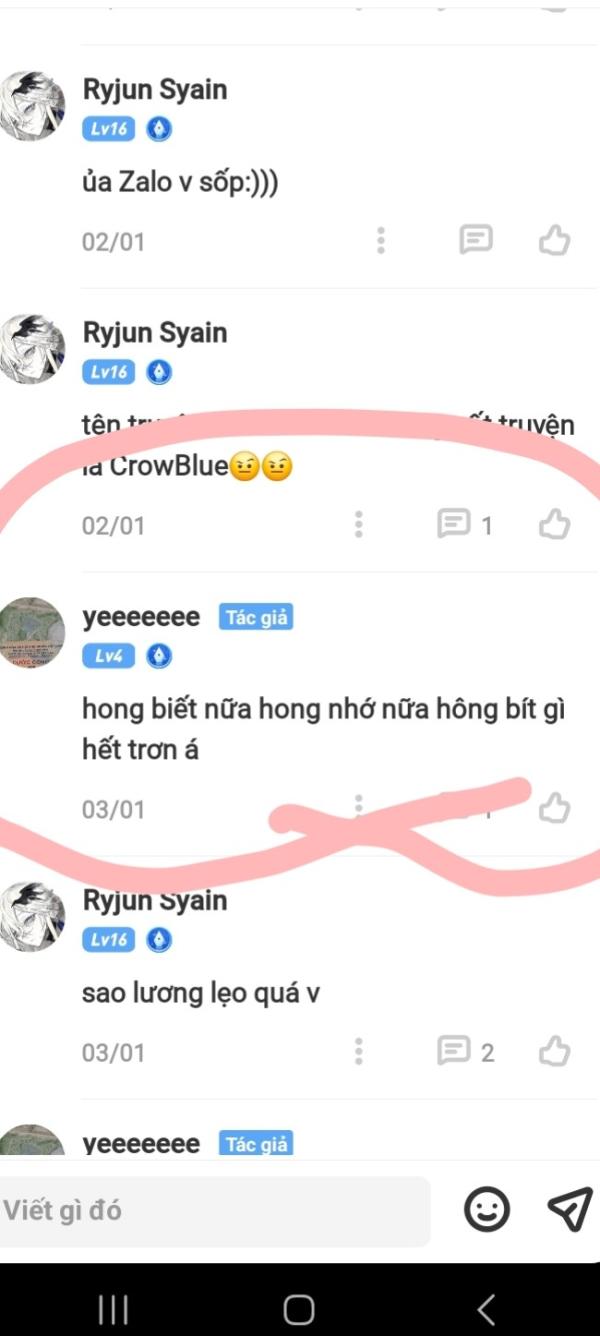Open the emoji picker
The width and height of the screenshot is (600, 1336).
point(487,1210)
